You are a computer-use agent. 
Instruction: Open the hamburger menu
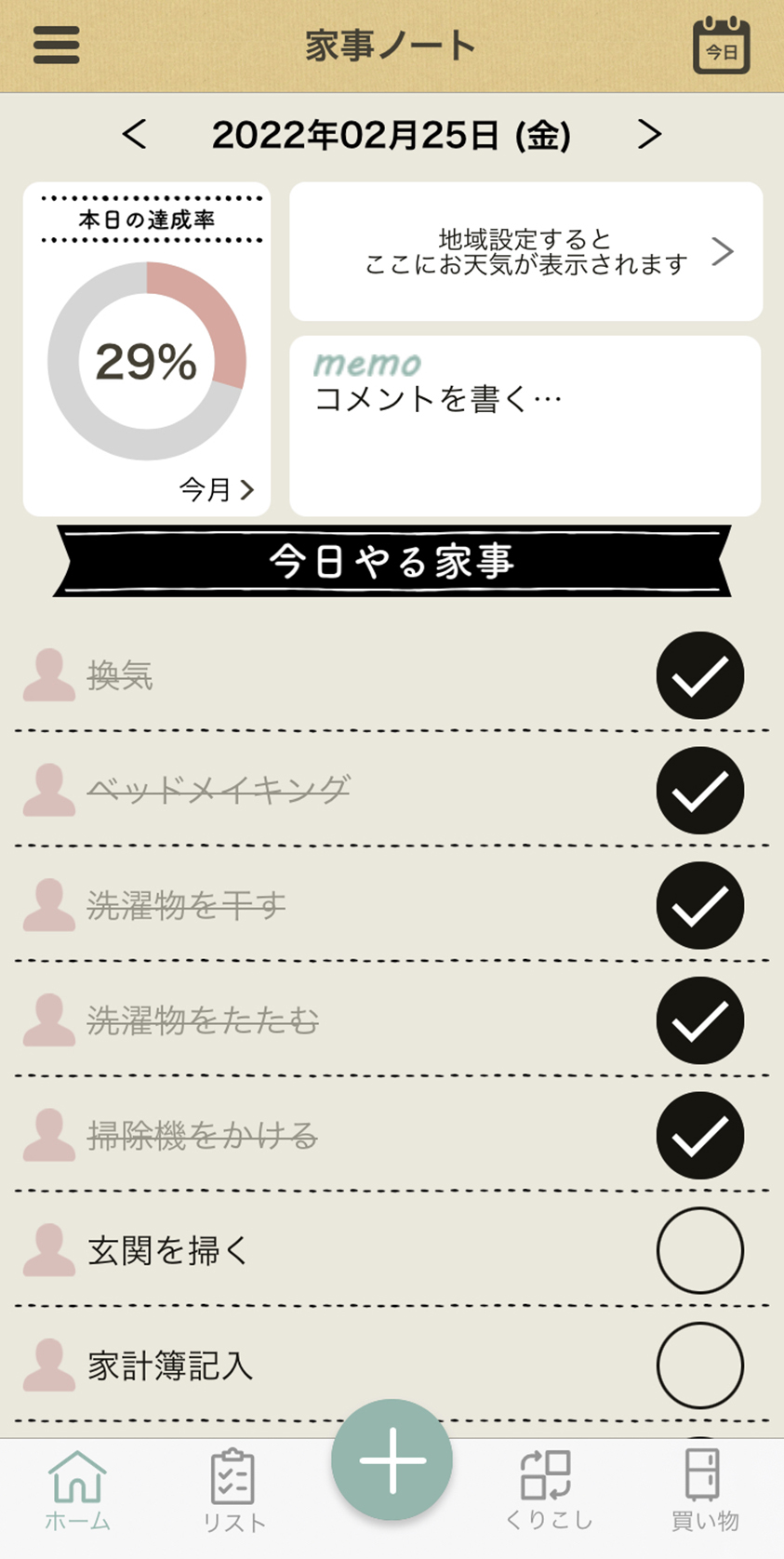tap(56, 45)
